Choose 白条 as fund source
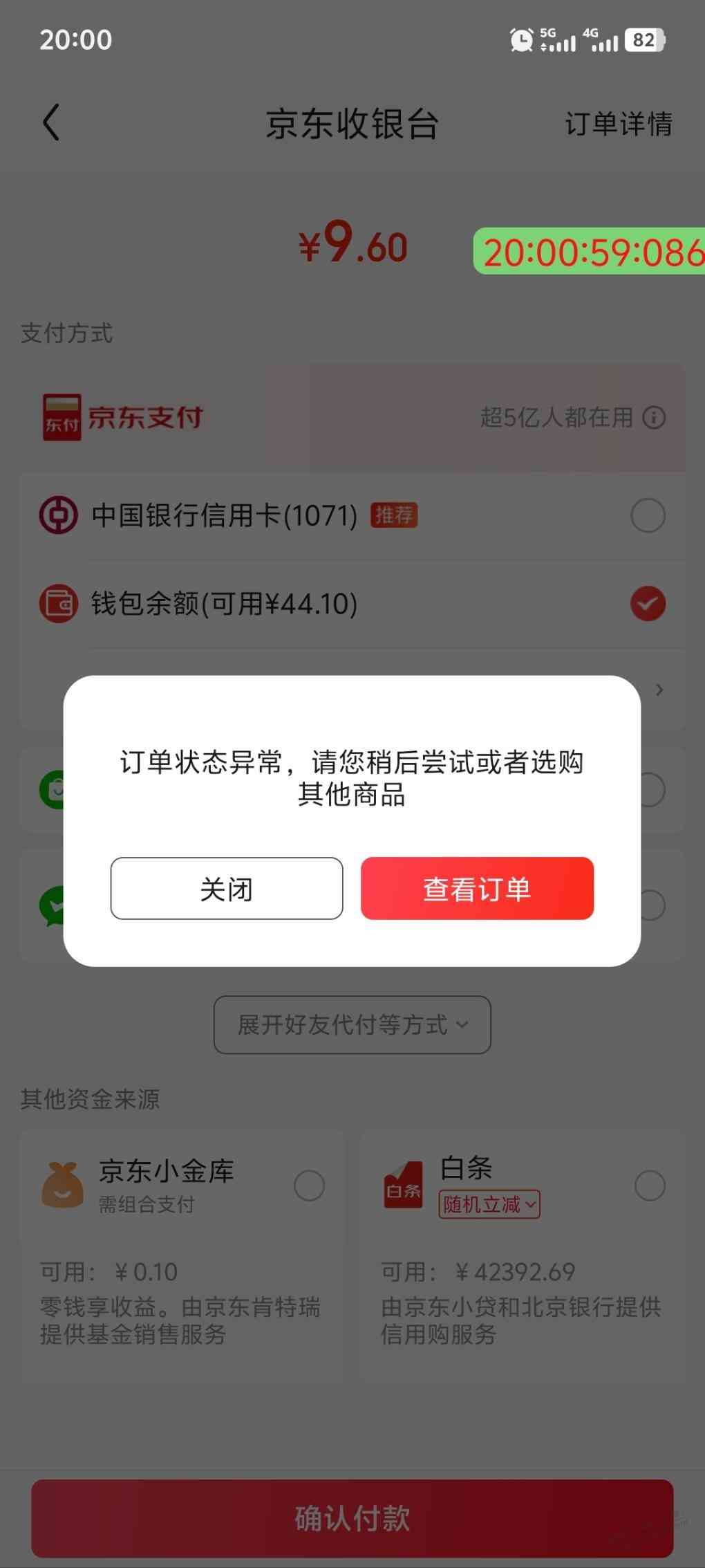Image resolution: width=705 pixels, height=1568 pixels. coord(650,1186)
